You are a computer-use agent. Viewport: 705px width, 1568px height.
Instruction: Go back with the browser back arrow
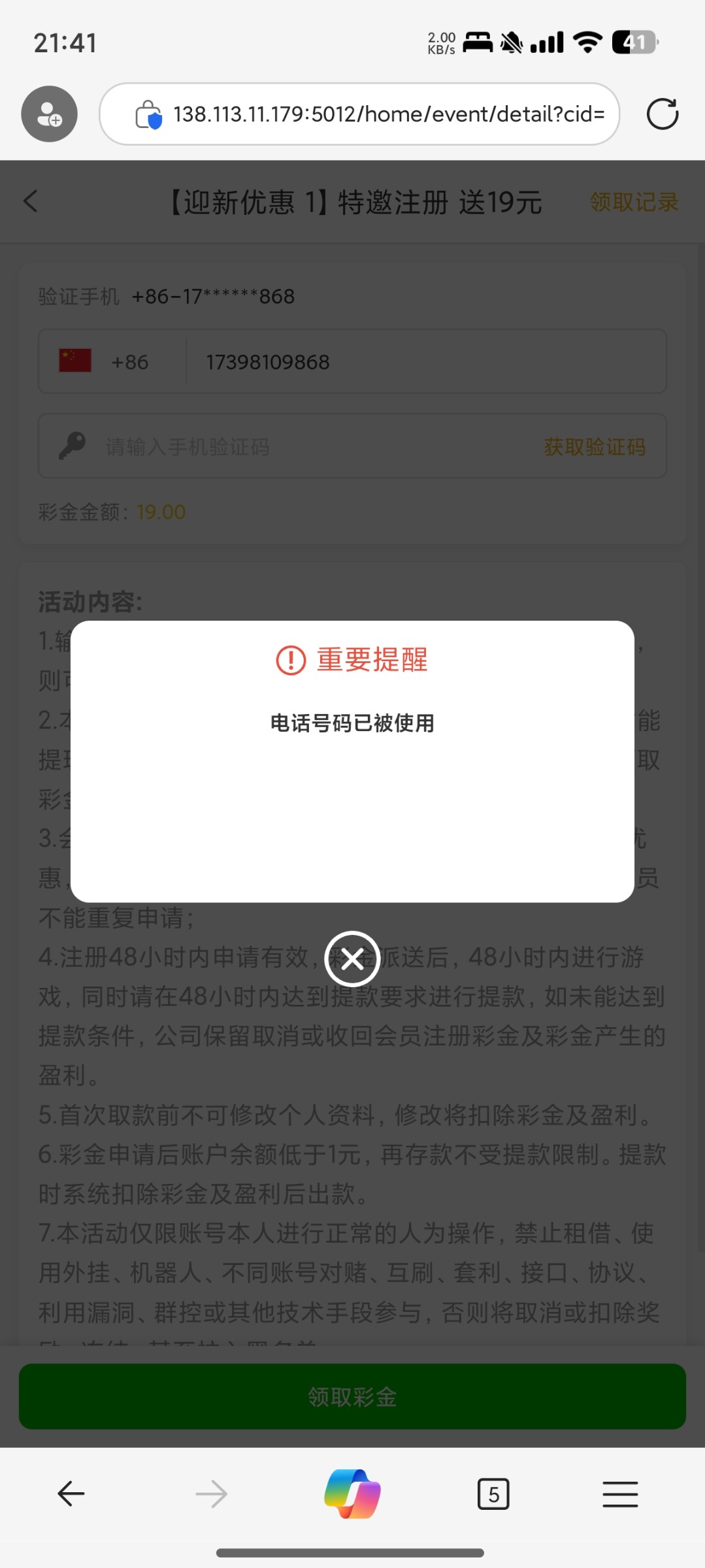click(x=71, y=1494)
